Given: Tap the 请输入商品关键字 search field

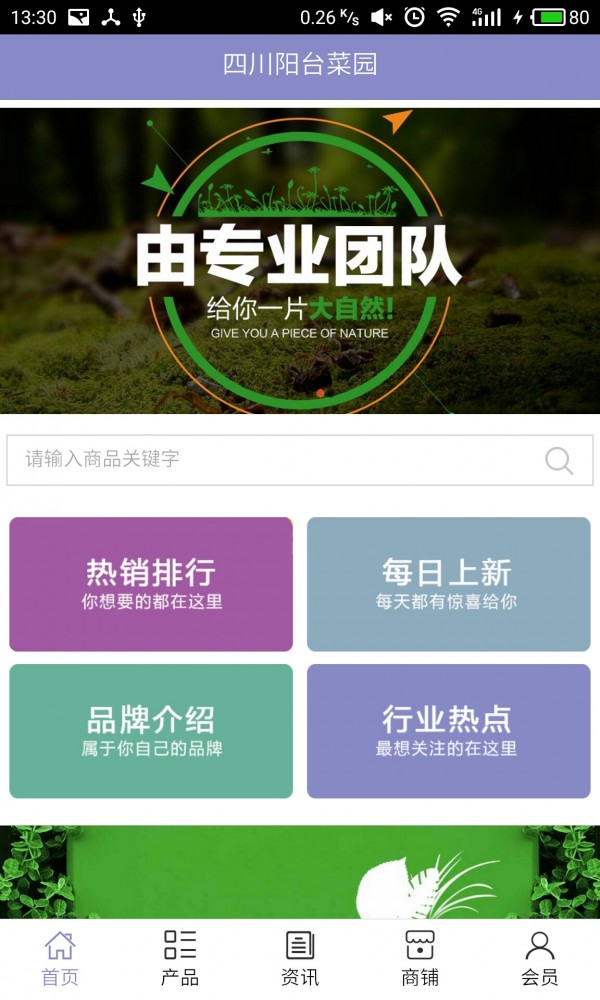Looking at the screenshot, I should (x=270, y=460).
